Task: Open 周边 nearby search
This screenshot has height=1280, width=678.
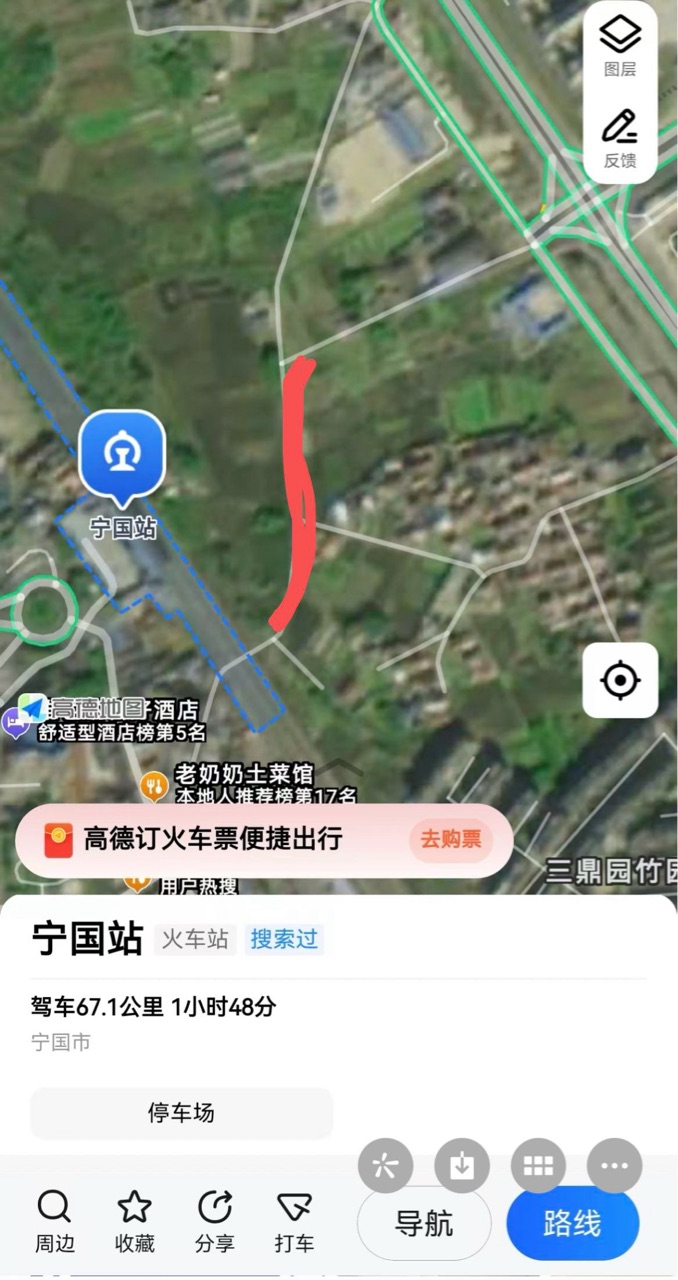Action: pyautogui.click(x=54, y=1222)
